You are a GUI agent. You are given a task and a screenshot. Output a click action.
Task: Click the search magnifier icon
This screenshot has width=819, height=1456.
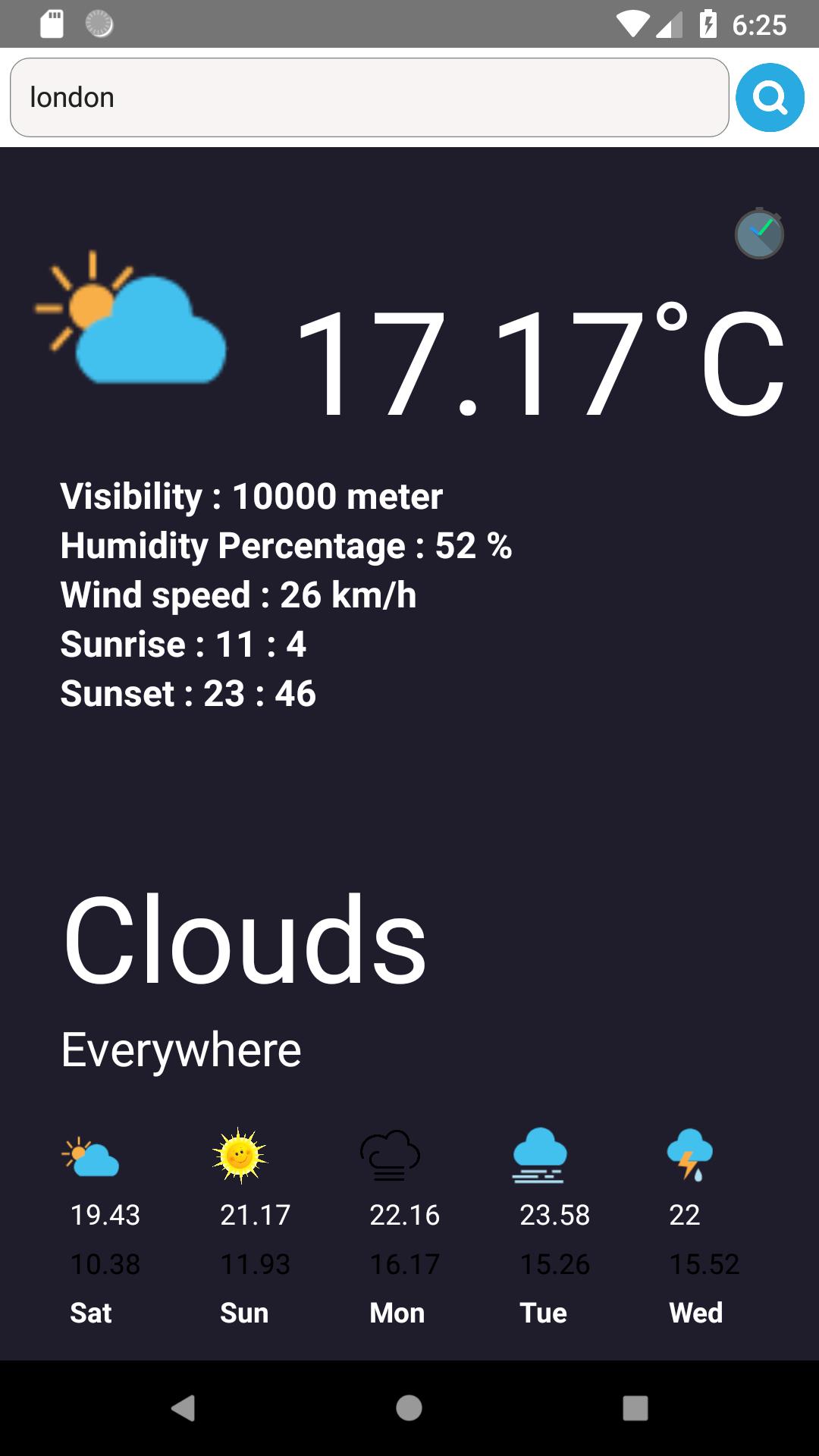769,97
